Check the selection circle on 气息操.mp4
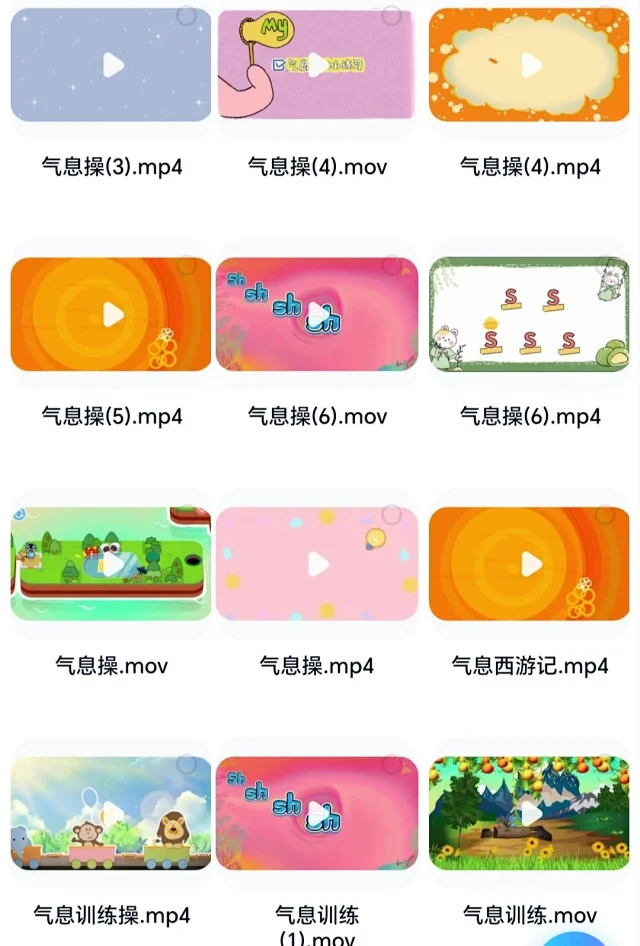Image resolution: width=640 pixels, height=946 pixels. 392,515
